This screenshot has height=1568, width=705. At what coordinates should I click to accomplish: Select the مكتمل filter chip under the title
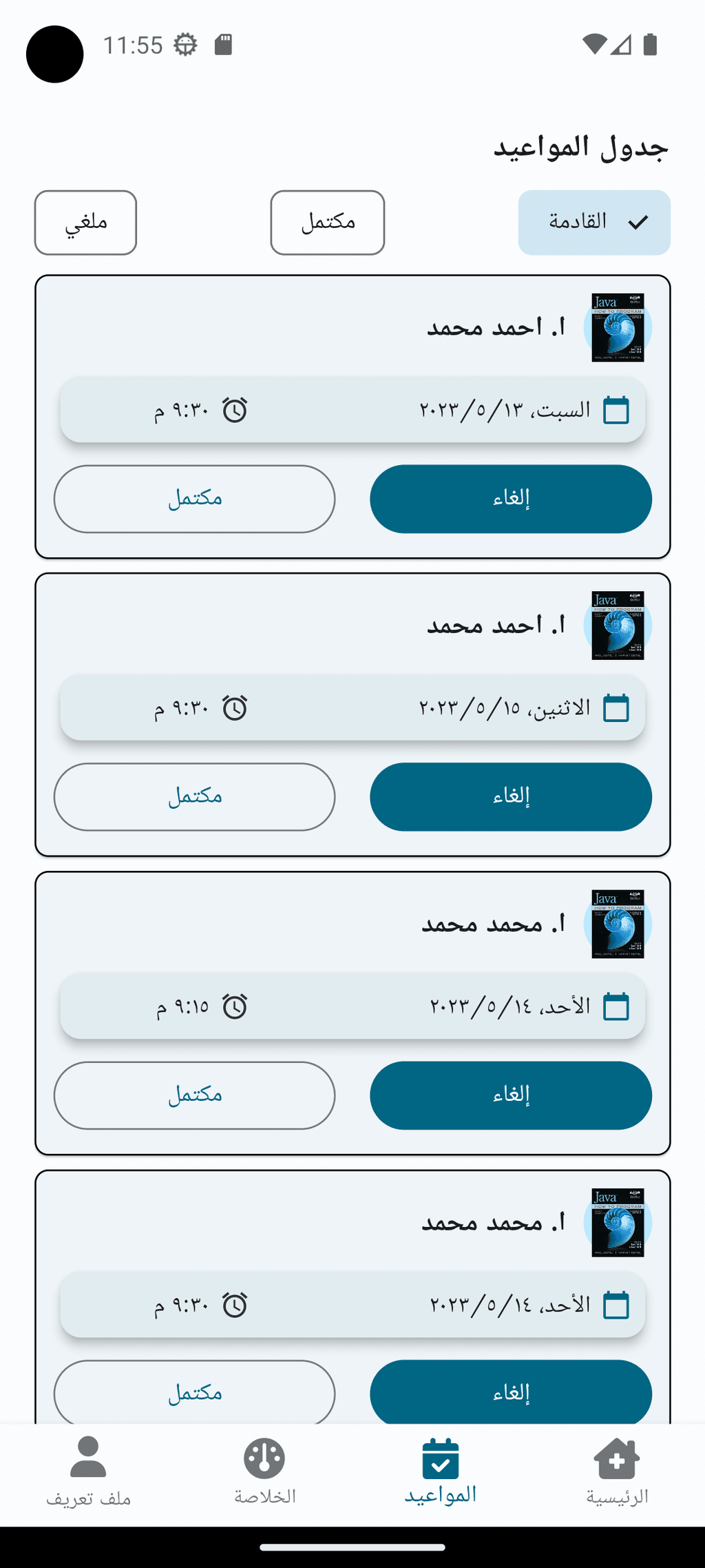click(328, 223)
